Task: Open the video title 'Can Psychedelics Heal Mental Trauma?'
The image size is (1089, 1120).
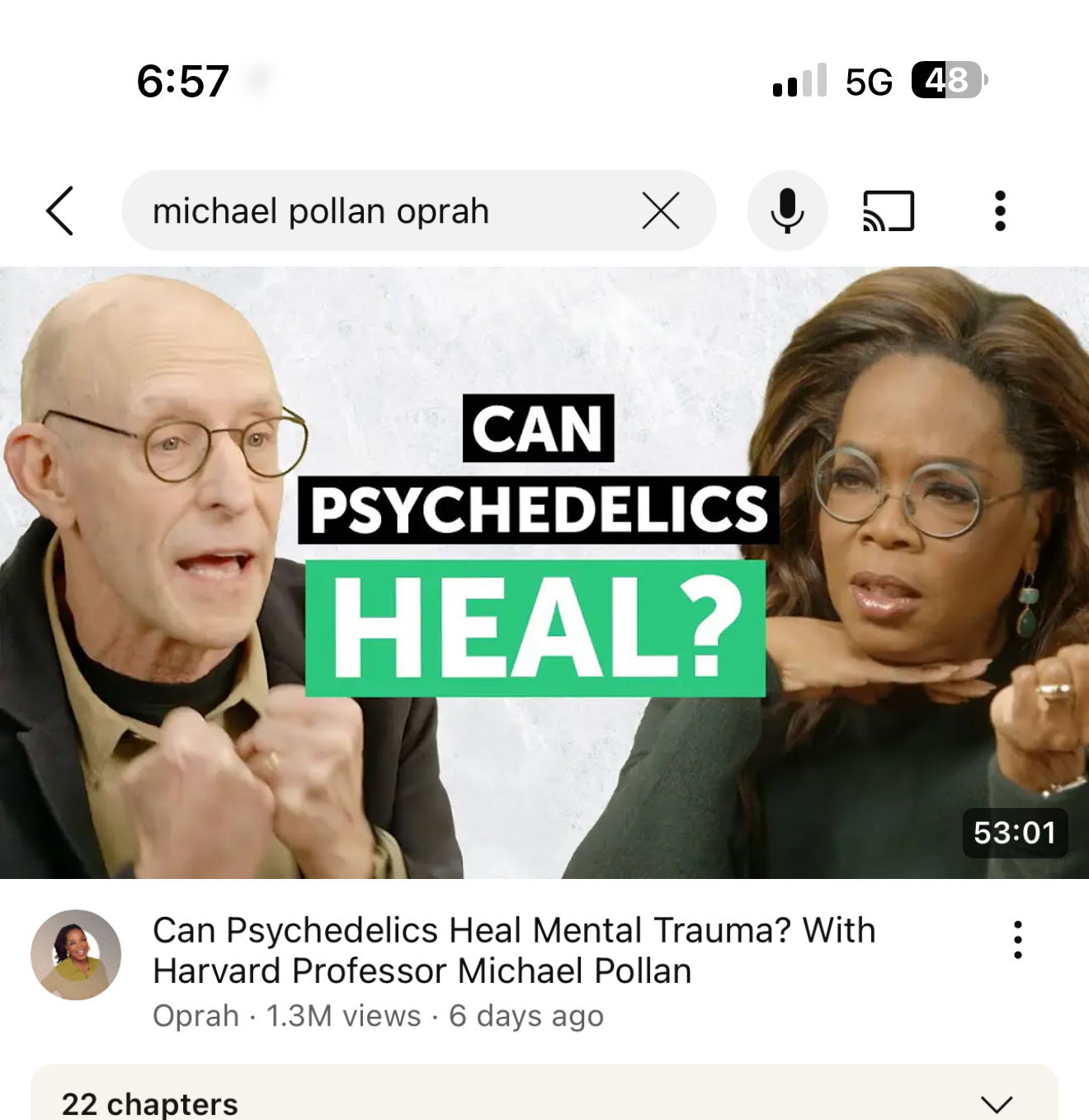Action: (x=513, y=950)
